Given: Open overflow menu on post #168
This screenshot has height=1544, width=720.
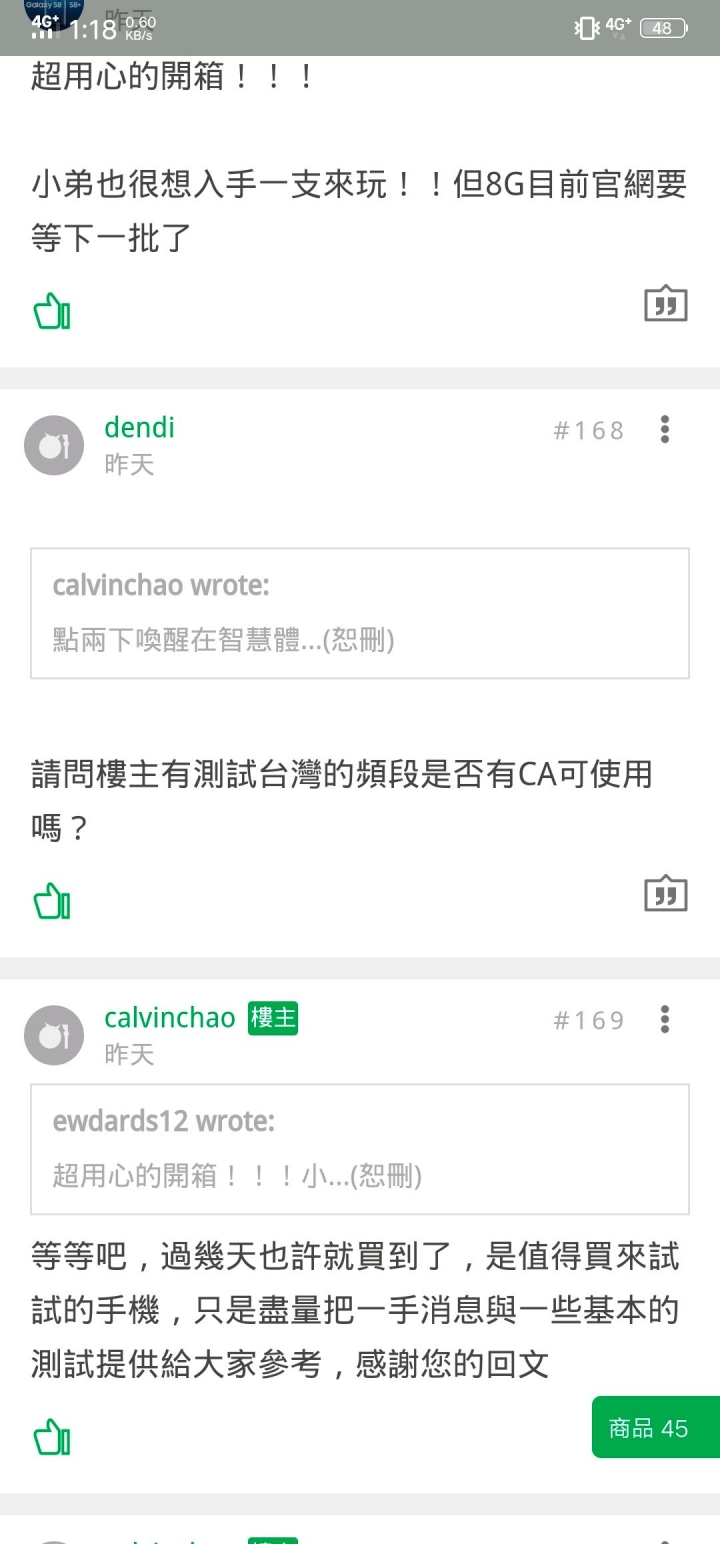Looking at the screenshot, I should coord(665,430).
